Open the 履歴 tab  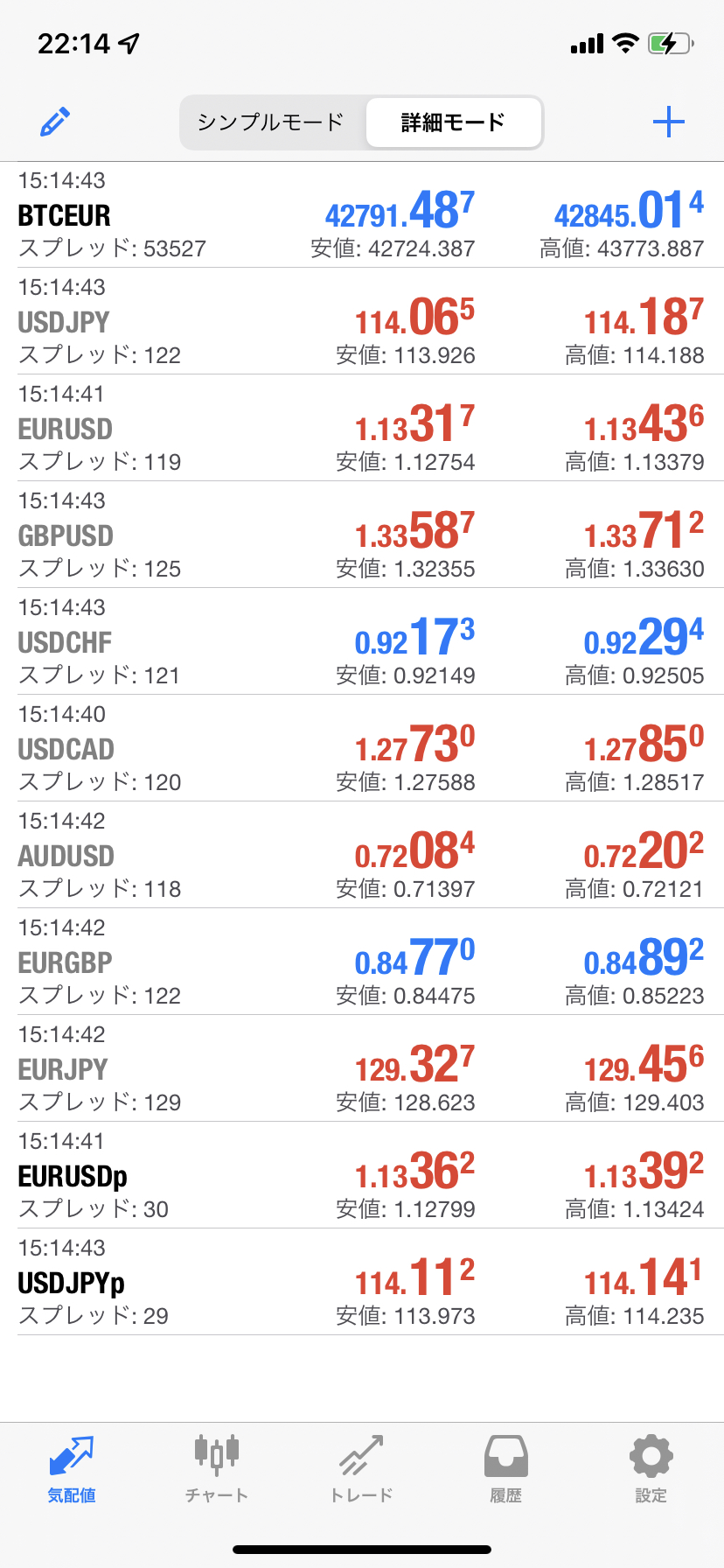click(x=506, y=1468)
